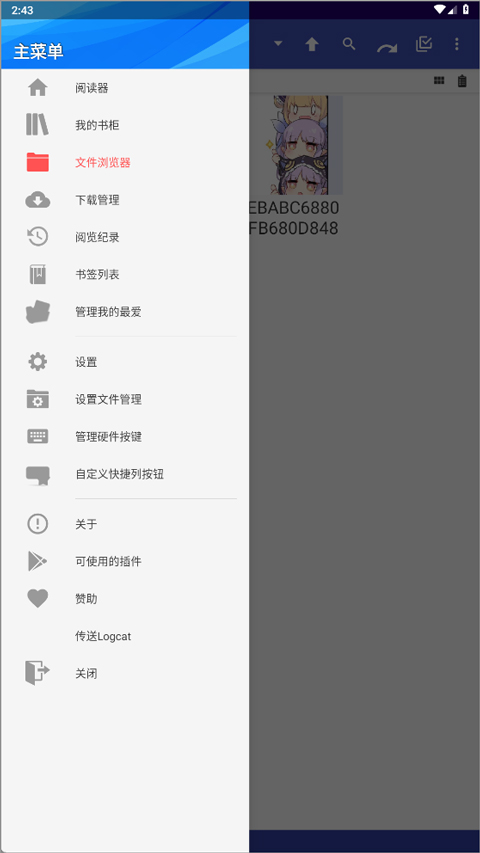View 阅览纪录 history
The height and width of the screenshot is (853, 480).
125,237
